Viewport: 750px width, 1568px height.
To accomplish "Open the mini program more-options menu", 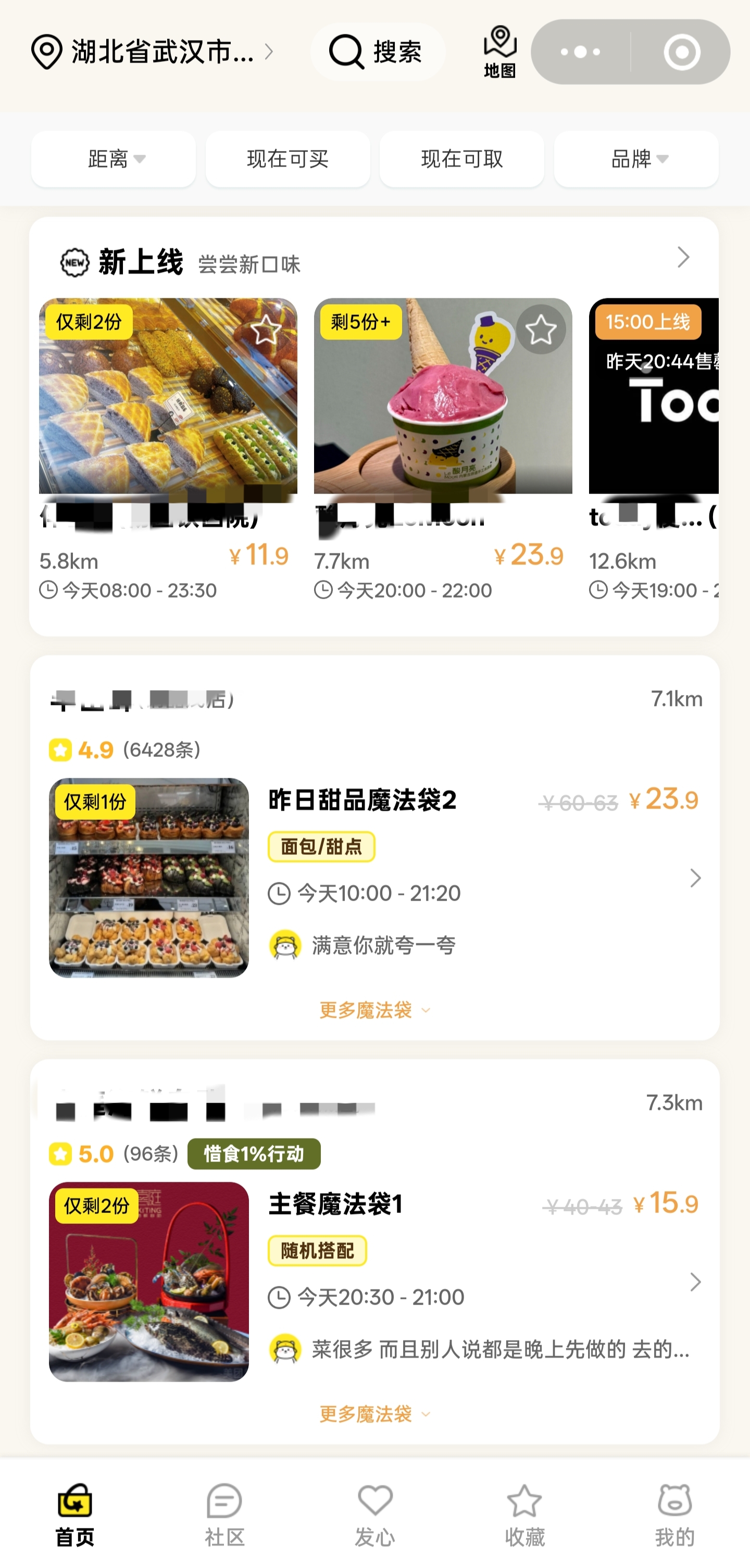I will point(580,52).
